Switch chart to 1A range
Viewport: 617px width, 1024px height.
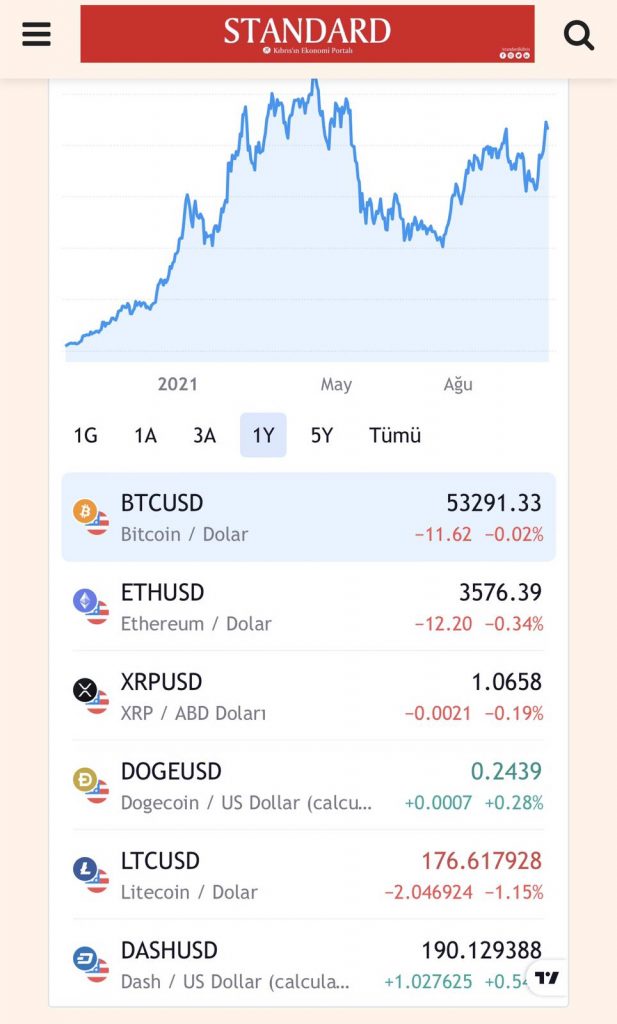click(x=146, y=435)
